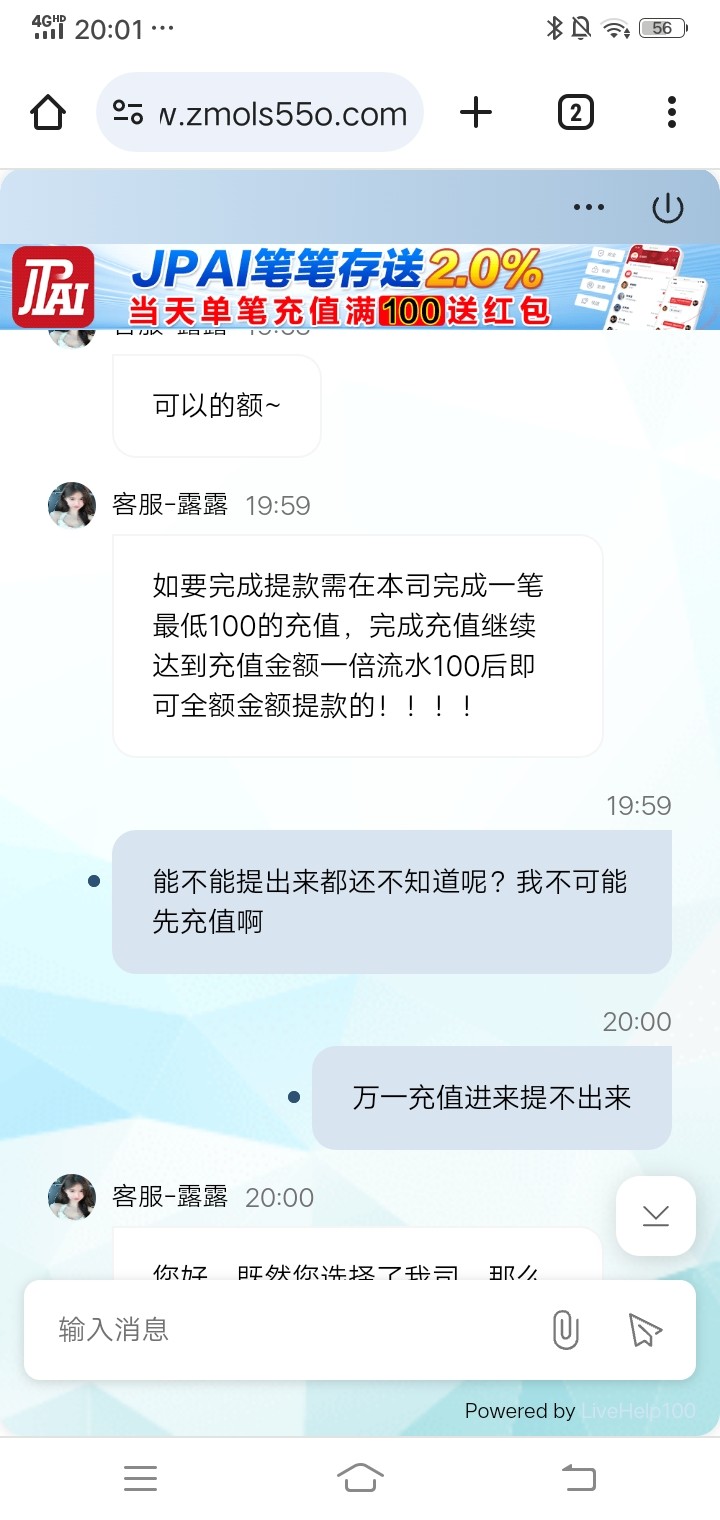Viewport: 720px width, 1520px height.
Task: Go back with the system back button
Action: pos(578,1477)
